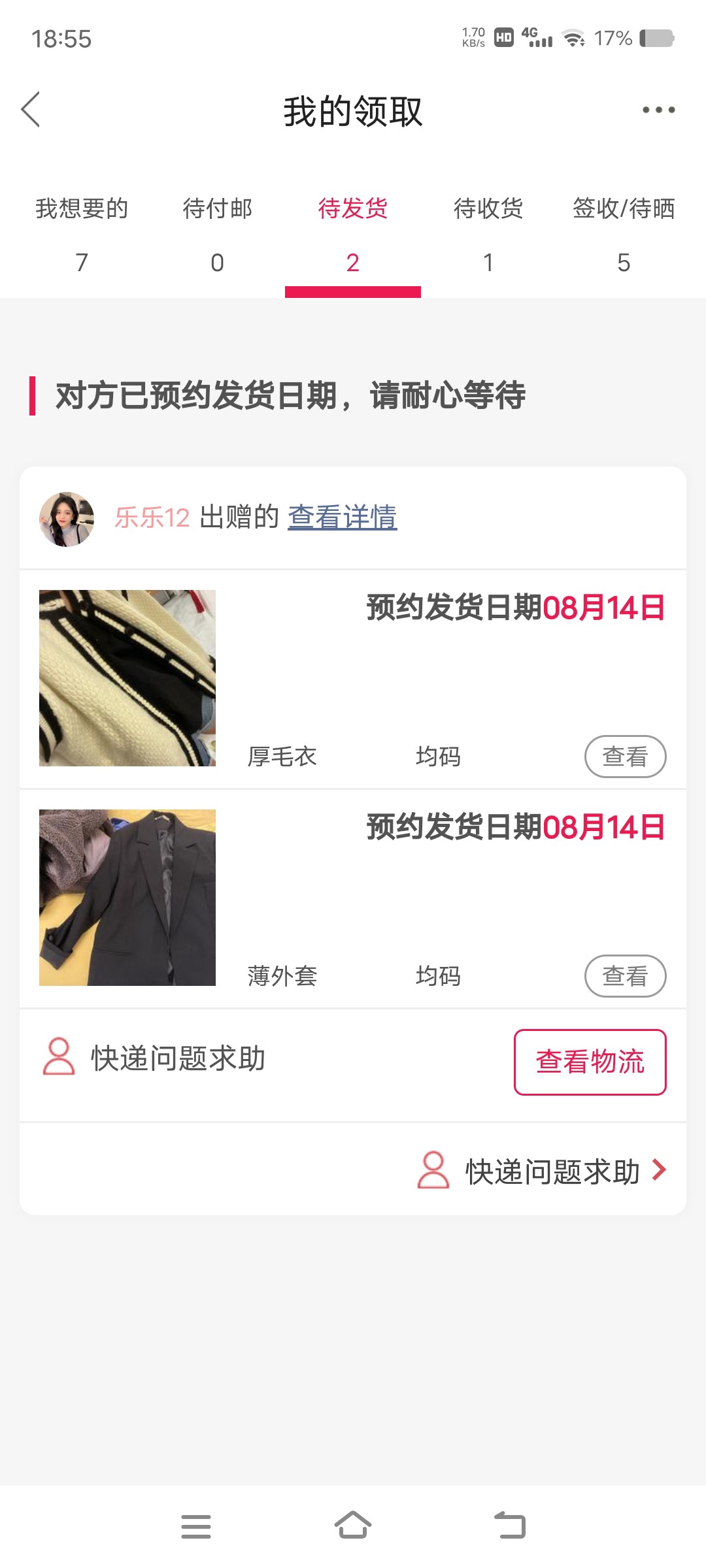Switch to the 待付邮 tab
Screen dimensions: 706x1568
click(217, 234)
